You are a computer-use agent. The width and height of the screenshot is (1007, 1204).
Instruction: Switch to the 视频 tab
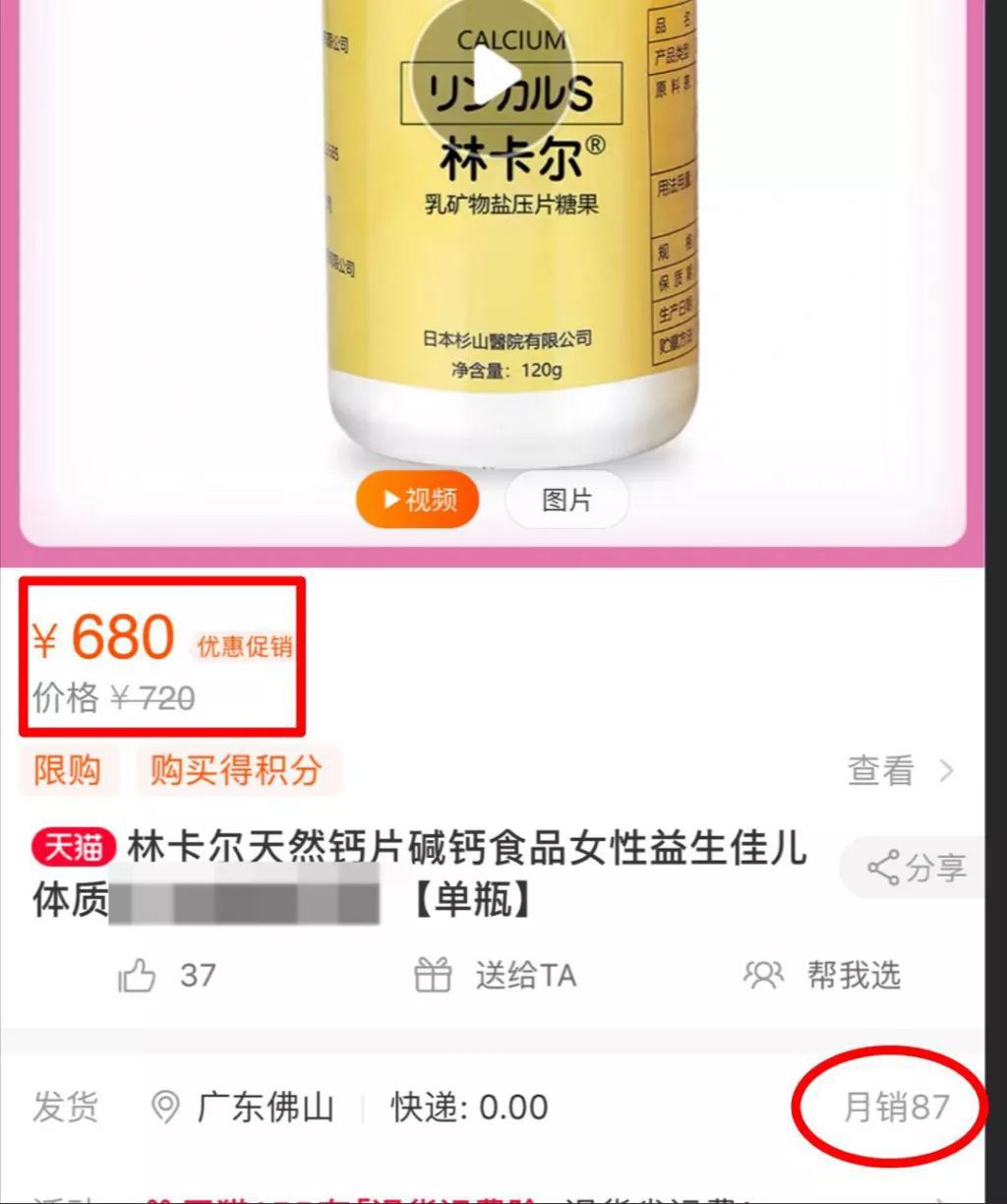click(x=418, y=500)
